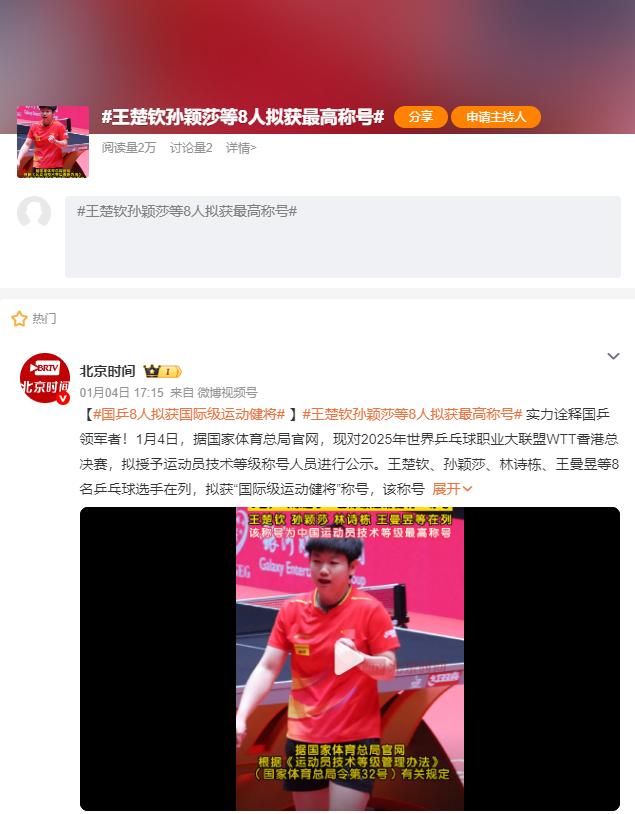Apply to host via 申请主持人
Image resolution: width=635 pixels, height=814 pixels.
point(496,117)
